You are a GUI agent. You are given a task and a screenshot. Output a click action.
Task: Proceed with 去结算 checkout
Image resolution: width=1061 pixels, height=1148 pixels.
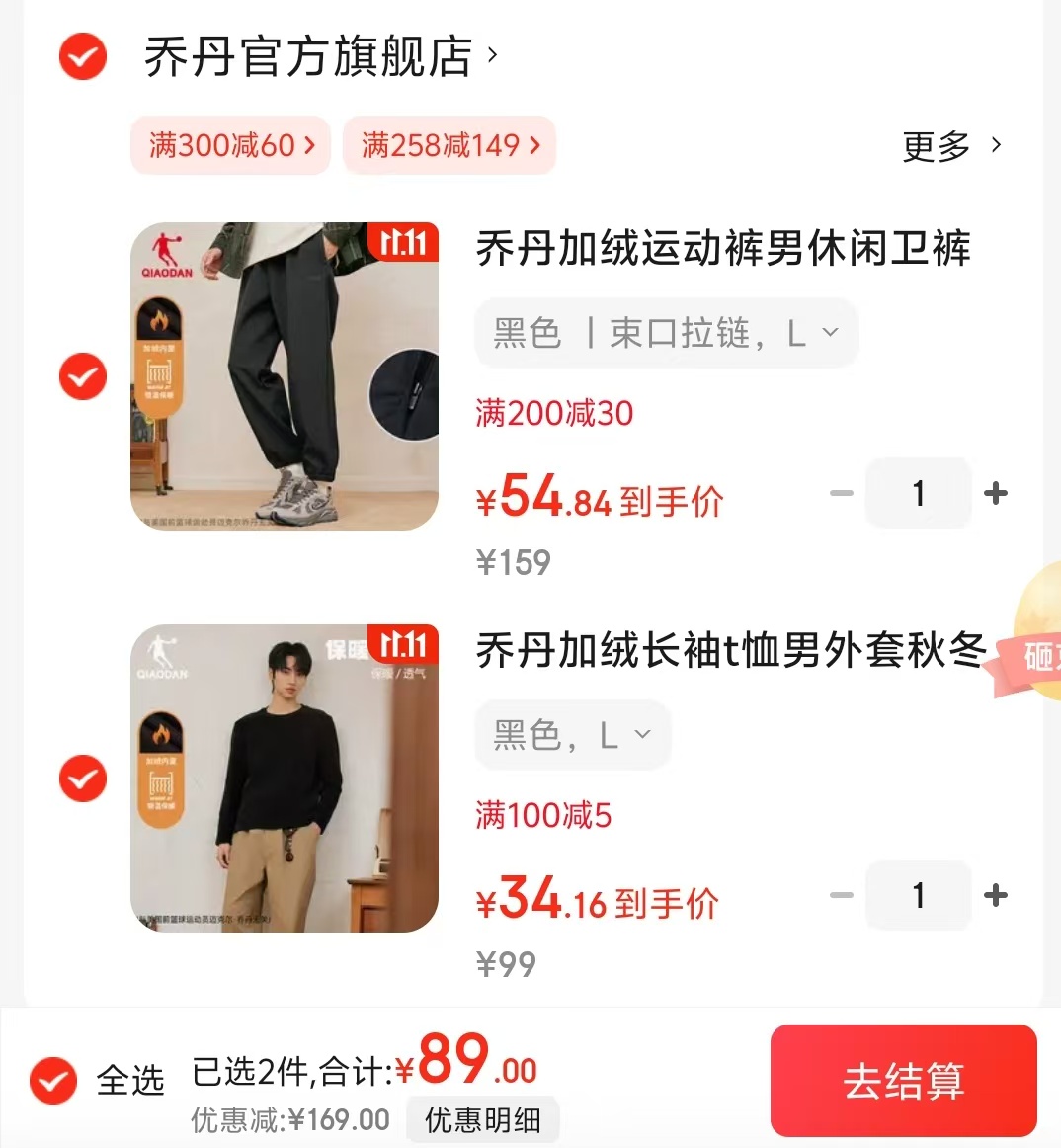(x=903, y=1081)
